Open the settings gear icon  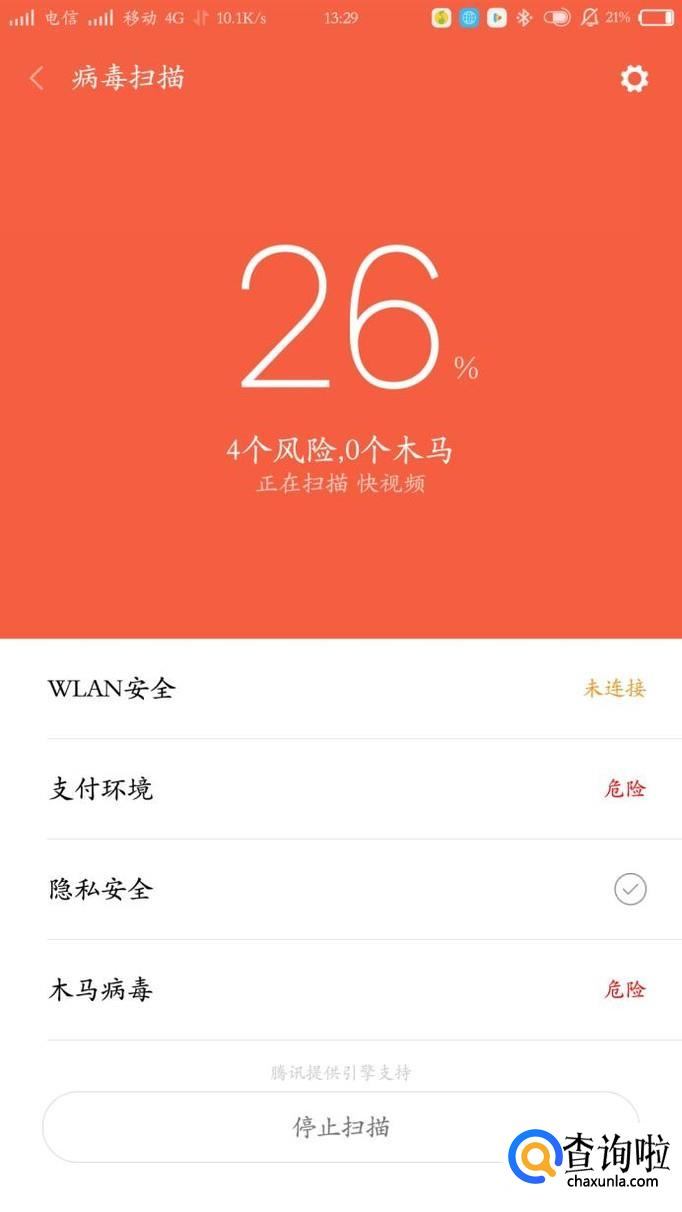point(634,79)
